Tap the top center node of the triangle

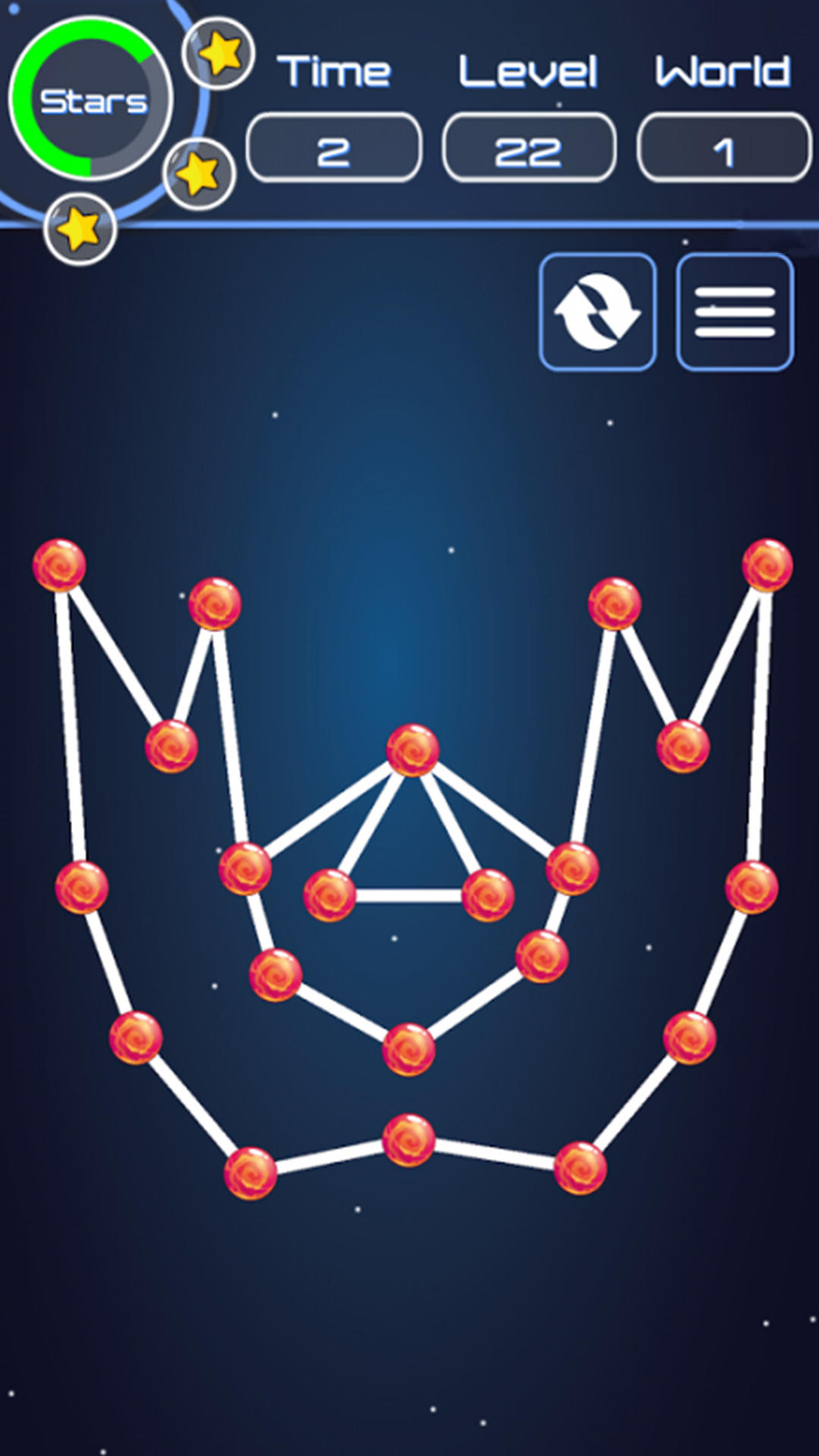click(413, 750)
